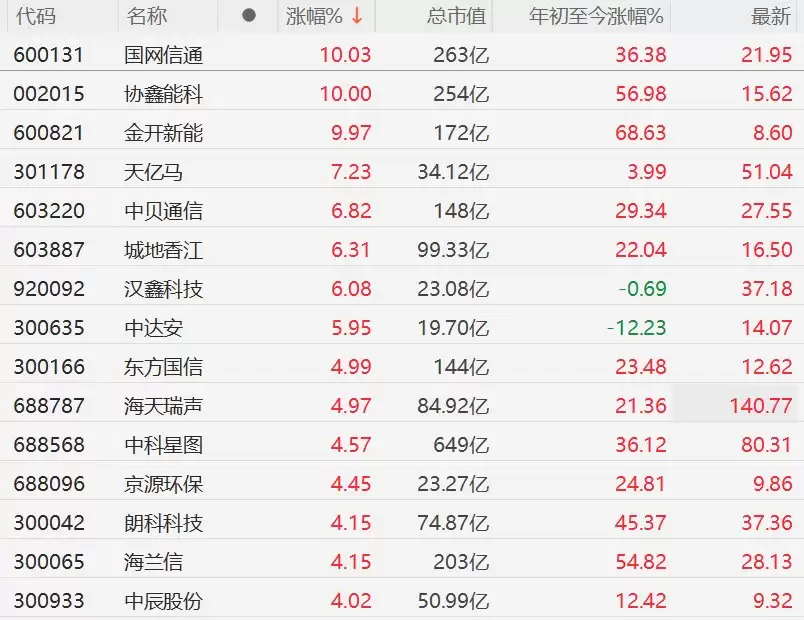View 东方国信 stock
Image resolution: width=804 pixels, height=620 pixels.
pyautogui.click(x=163, y=367)
